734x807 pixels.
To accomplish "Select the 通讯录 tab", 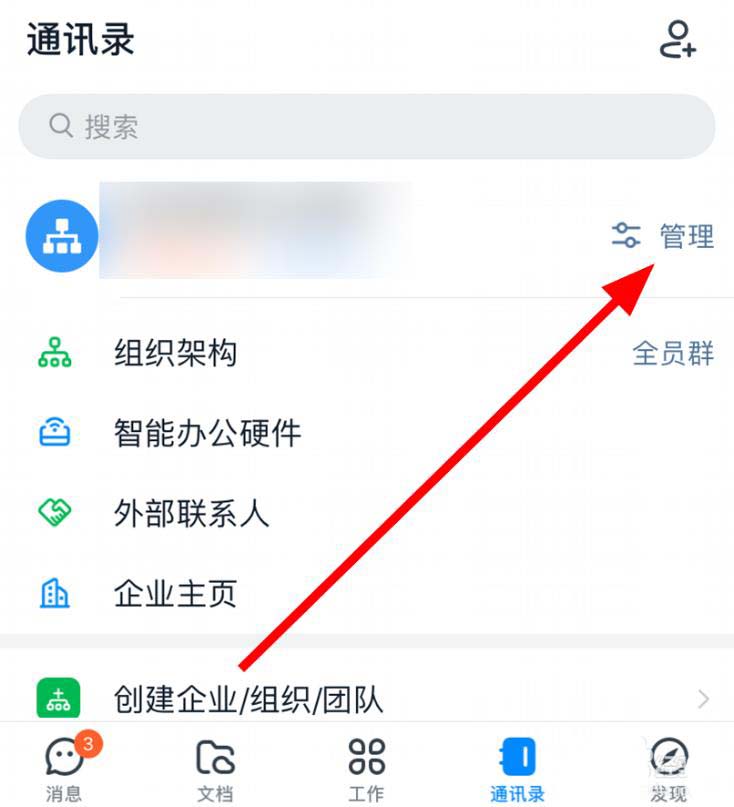I will point(517,768).
